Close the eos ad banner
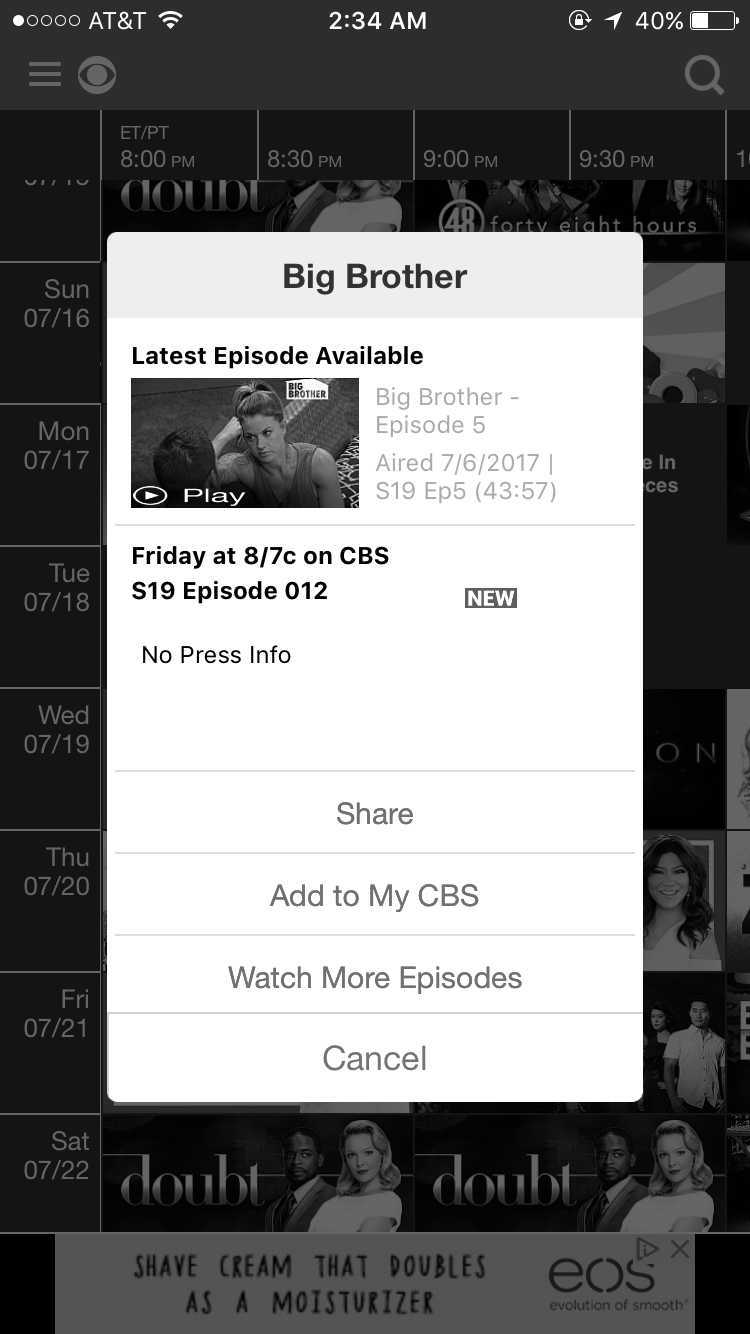This screenshot has height=1334, width=750. coord(680,1248)
